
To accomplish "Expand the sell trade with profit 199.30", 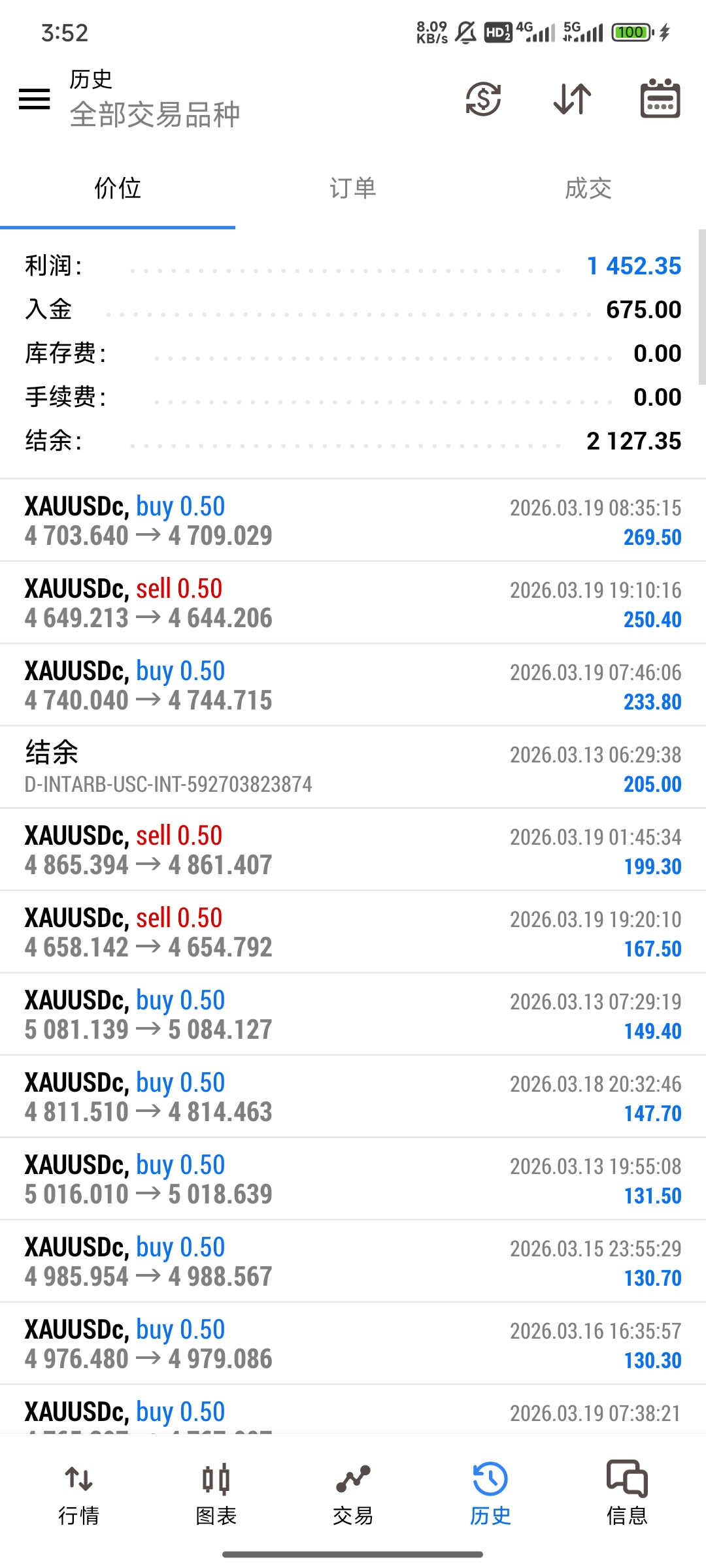I will [353, 850].
